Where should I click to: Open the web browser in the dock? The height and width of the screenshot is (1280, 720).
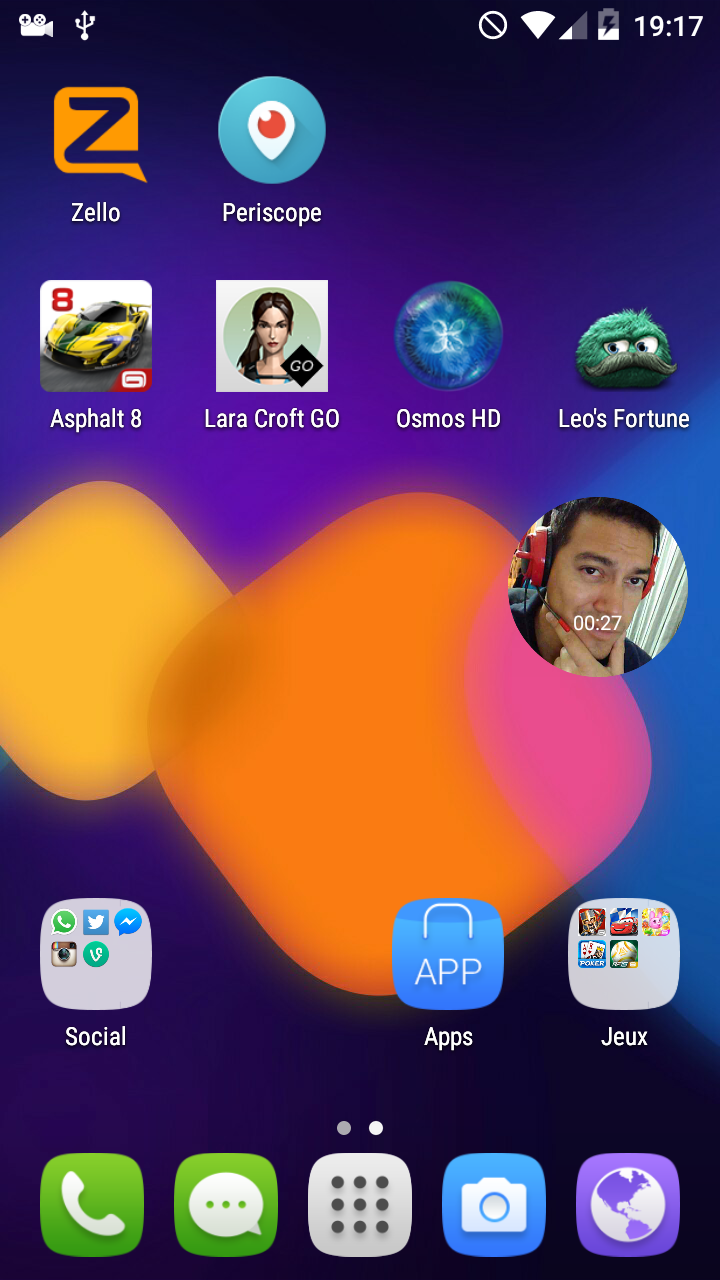tap(628, 1205)
